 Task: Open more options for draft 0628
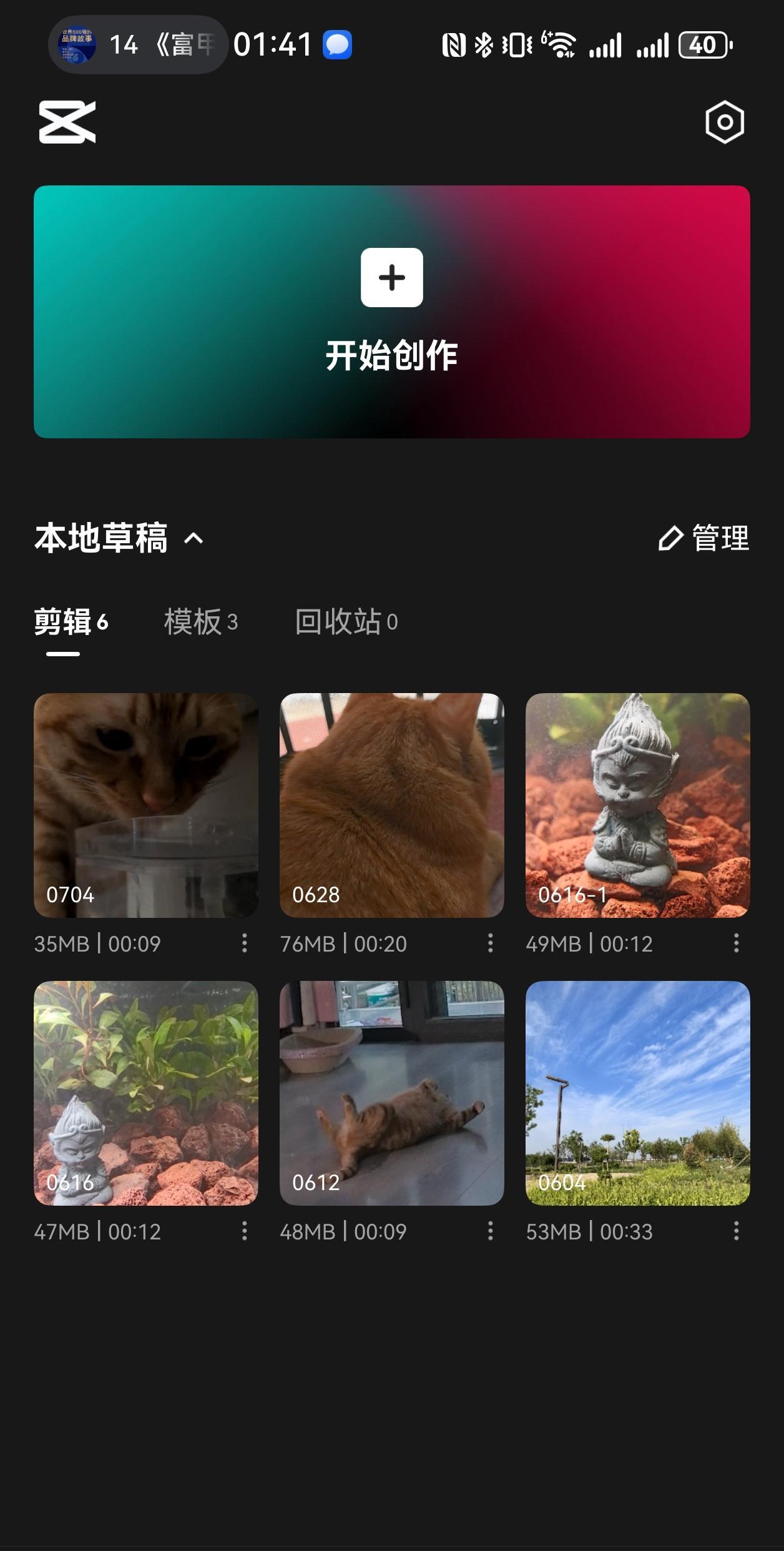[491, 943]
